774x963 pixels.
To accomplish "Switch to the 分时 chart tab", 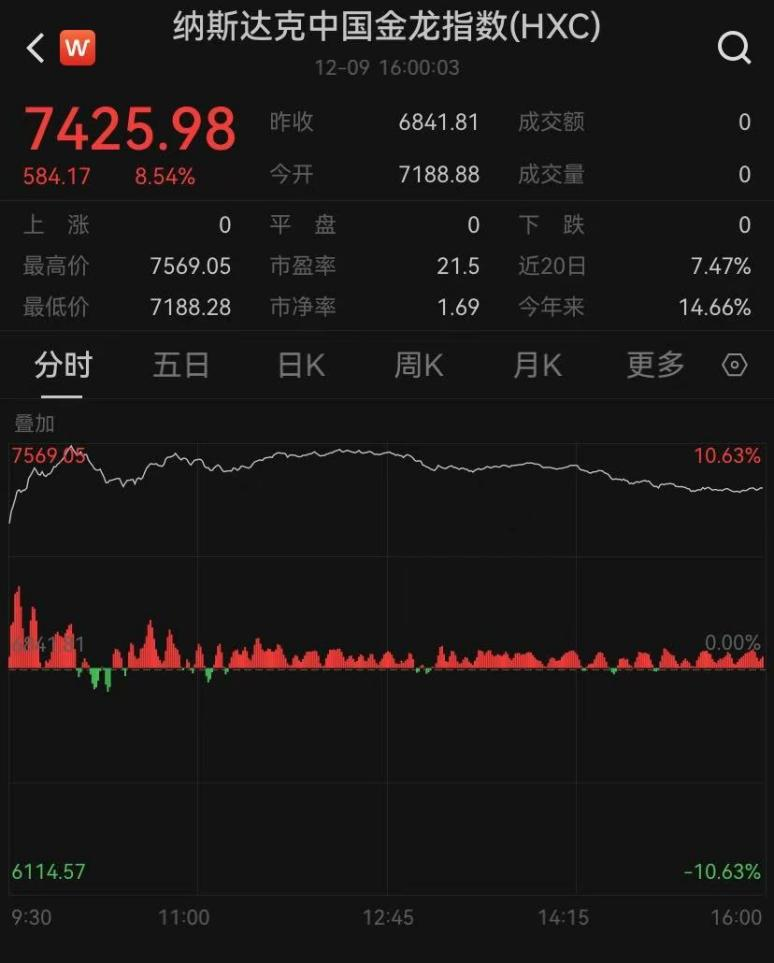I will [x=62, y=366].
